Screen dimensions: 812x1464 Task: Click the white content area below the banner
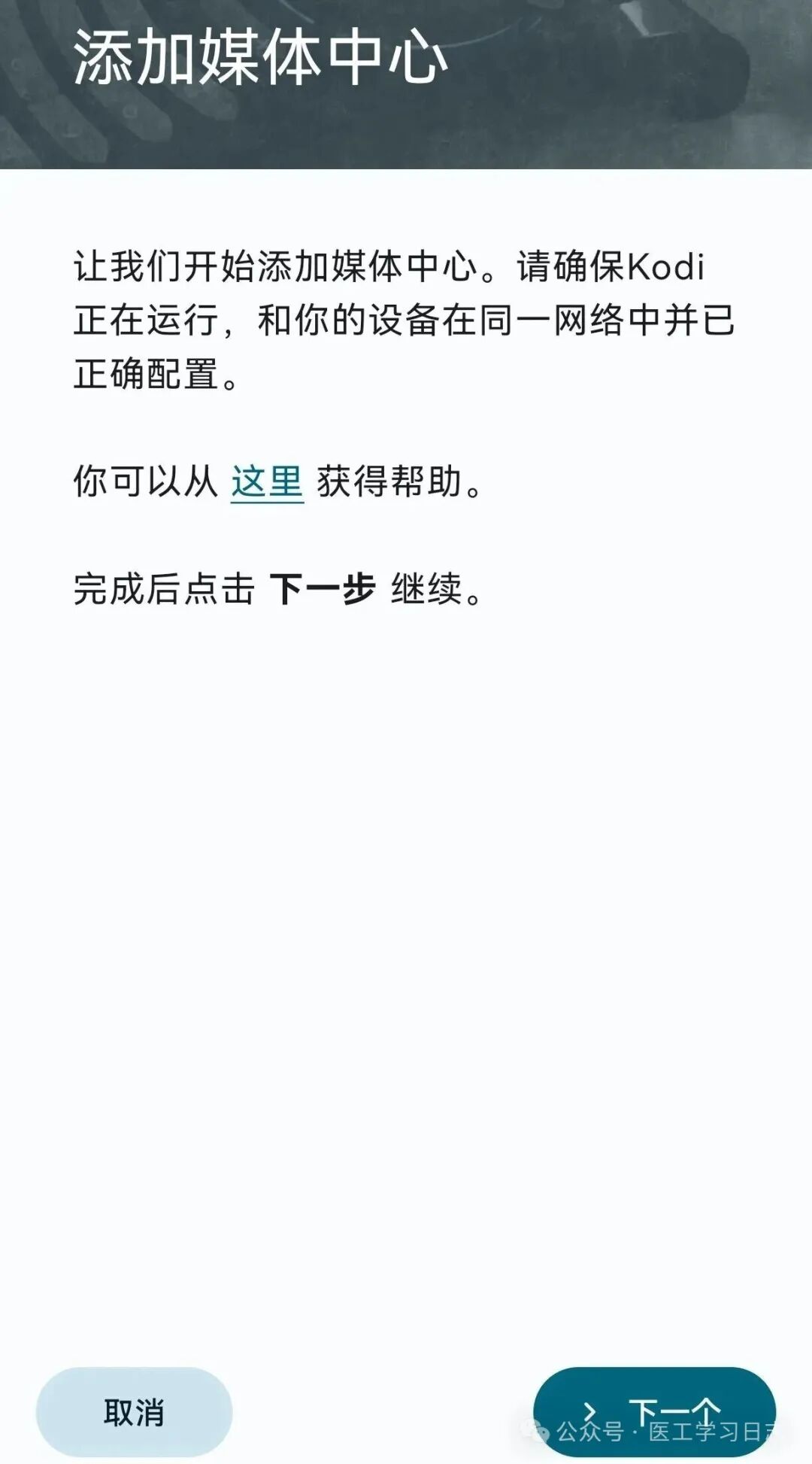[x=406, y=828]
